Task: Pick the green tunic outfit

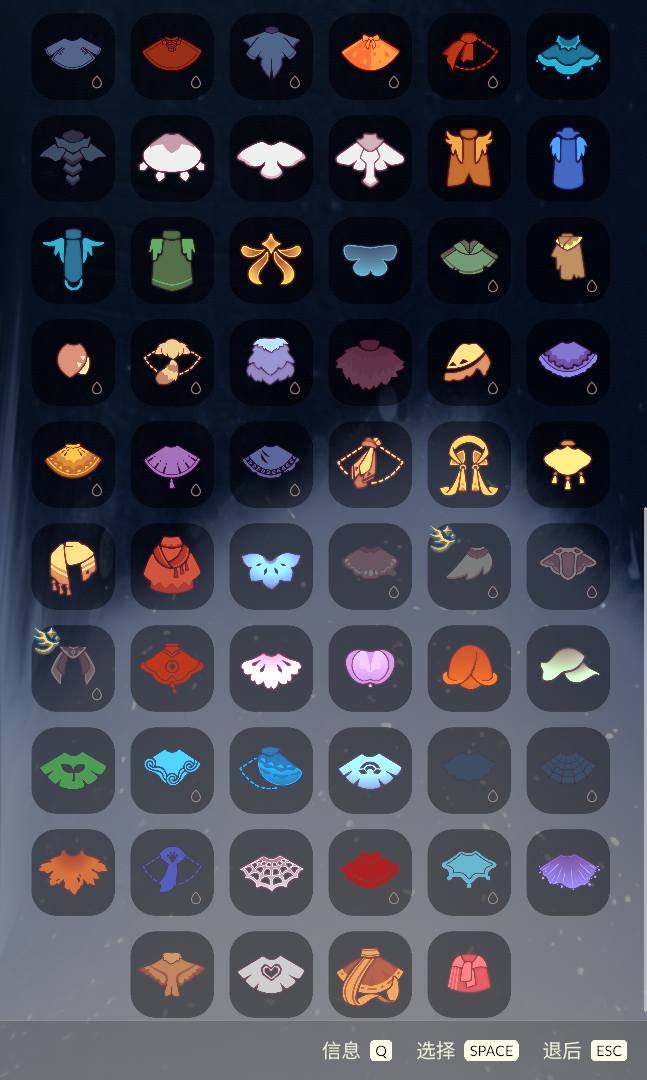Action: (x=172, y=258)
